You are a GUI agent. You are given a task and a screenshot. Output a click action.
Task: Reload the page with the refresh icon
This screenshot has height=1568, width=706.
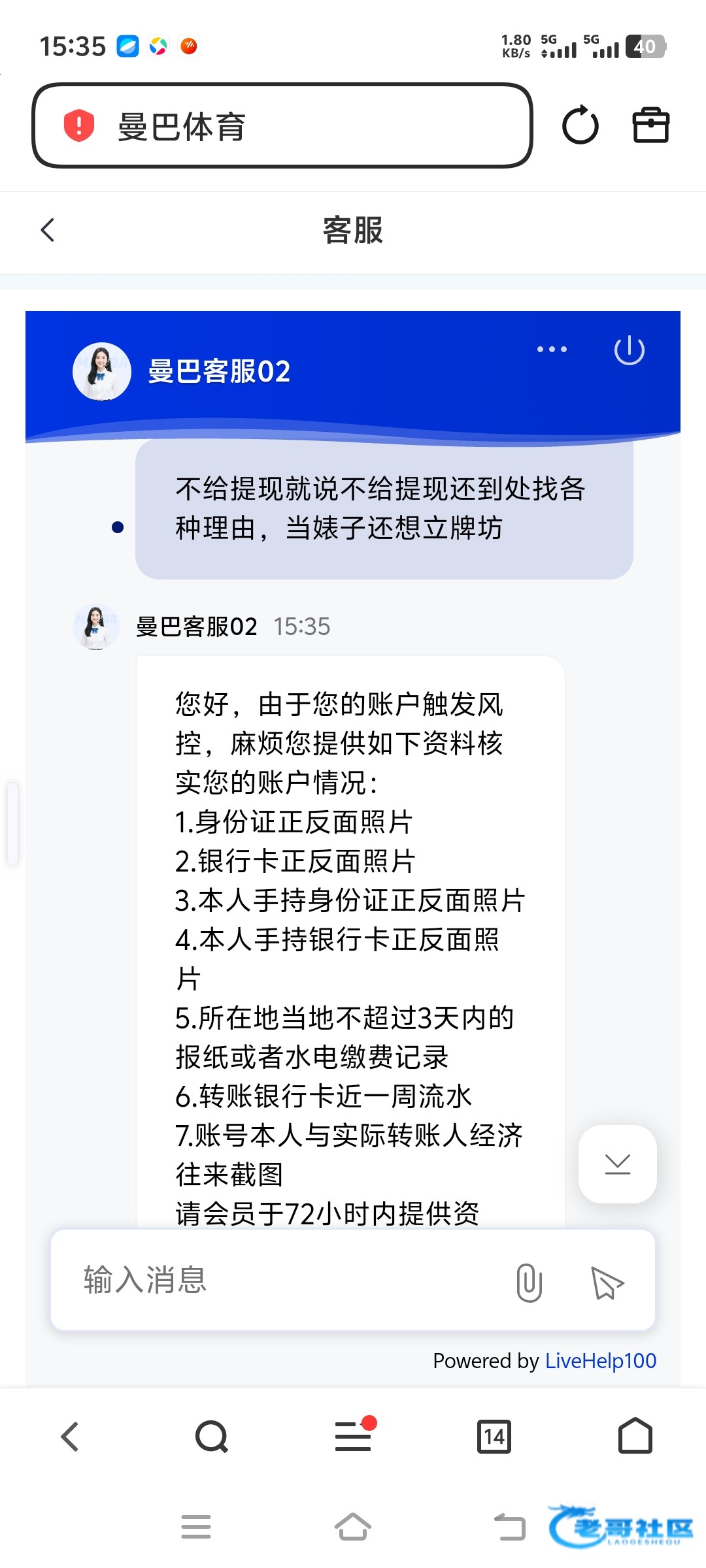[x=580, y=125]
